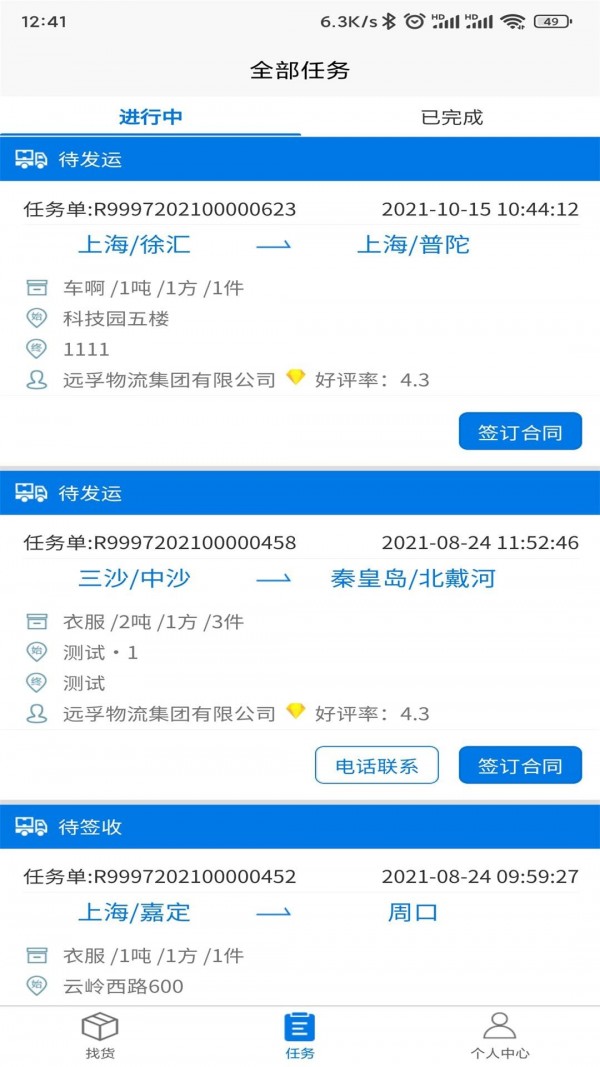The height and width of the screenshot is (1067, 600).
Task: Tap 签订合同 for task R9997202100000458
Action: coord(520,766)
